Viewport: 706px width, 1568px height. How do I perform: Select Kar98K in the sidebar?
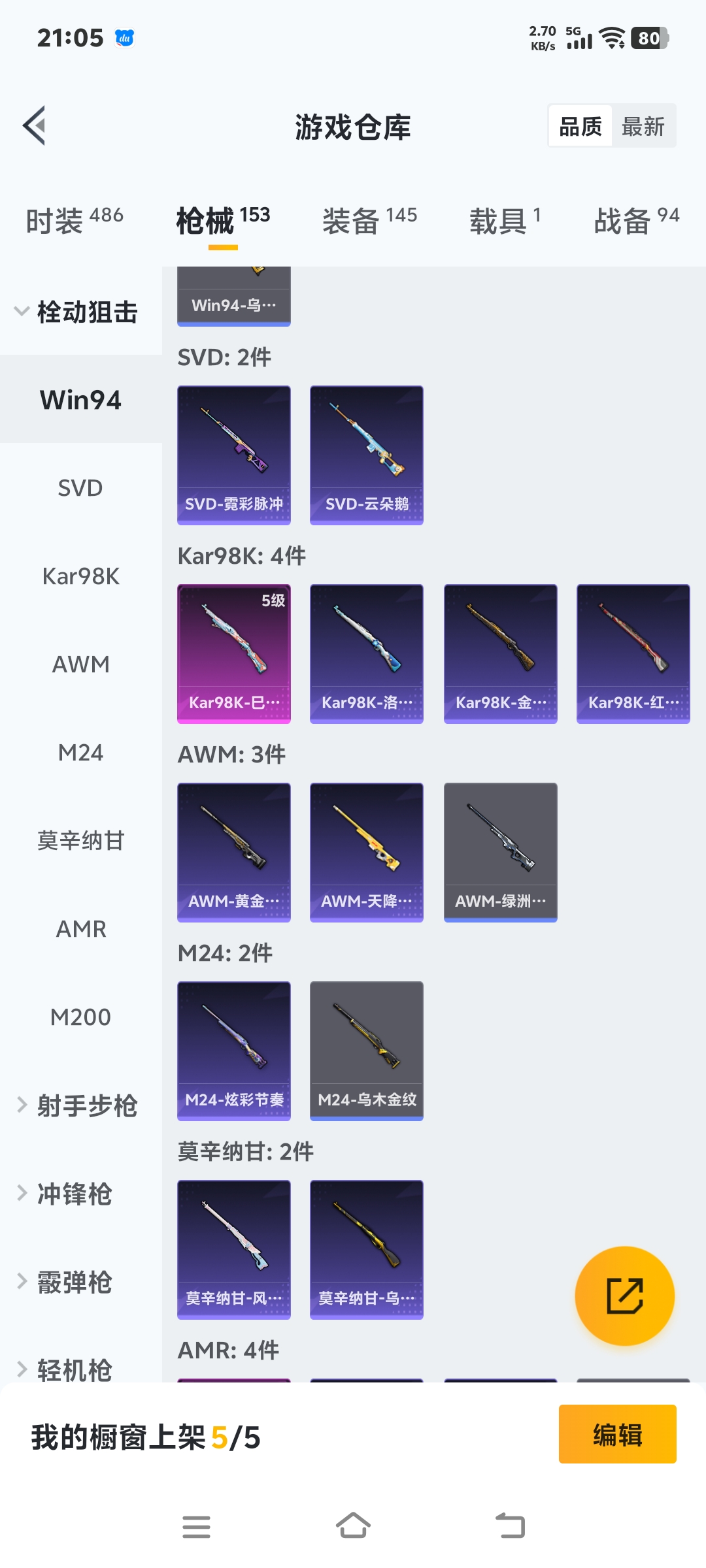(x=81, y=576)
